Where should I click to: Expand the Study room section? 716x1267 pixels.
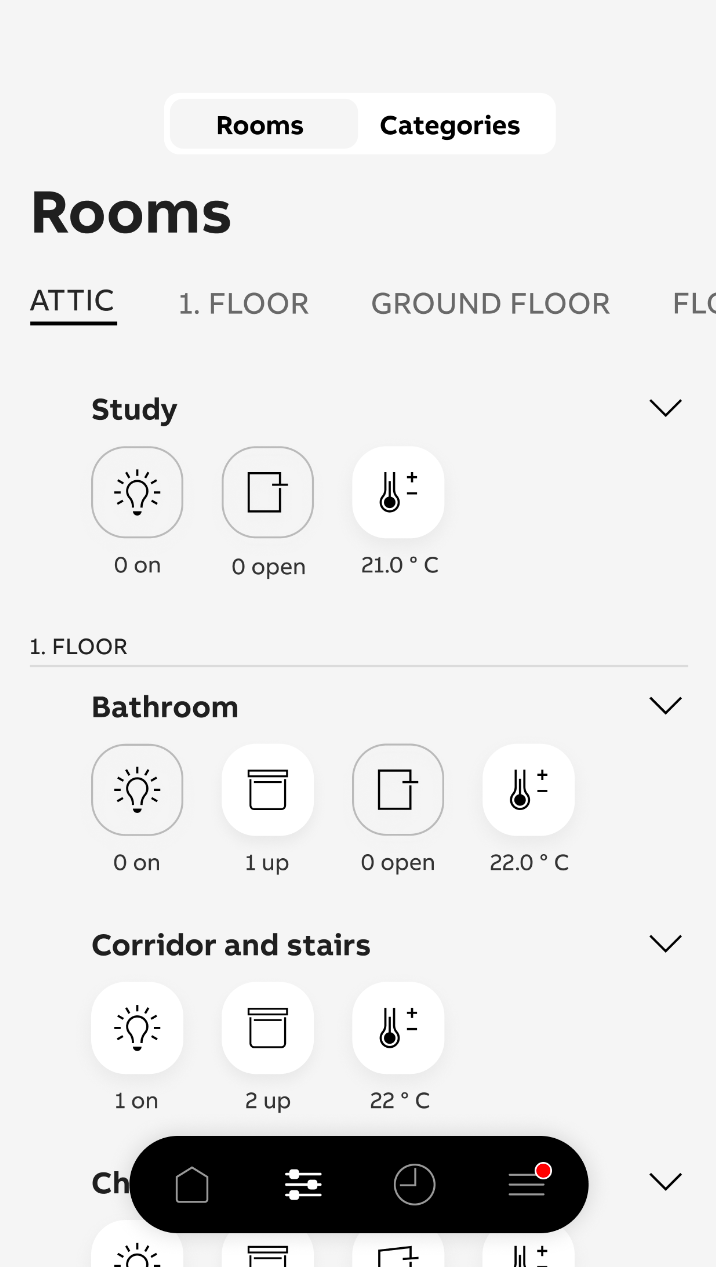pyautogui.click(x=665, y=408)
